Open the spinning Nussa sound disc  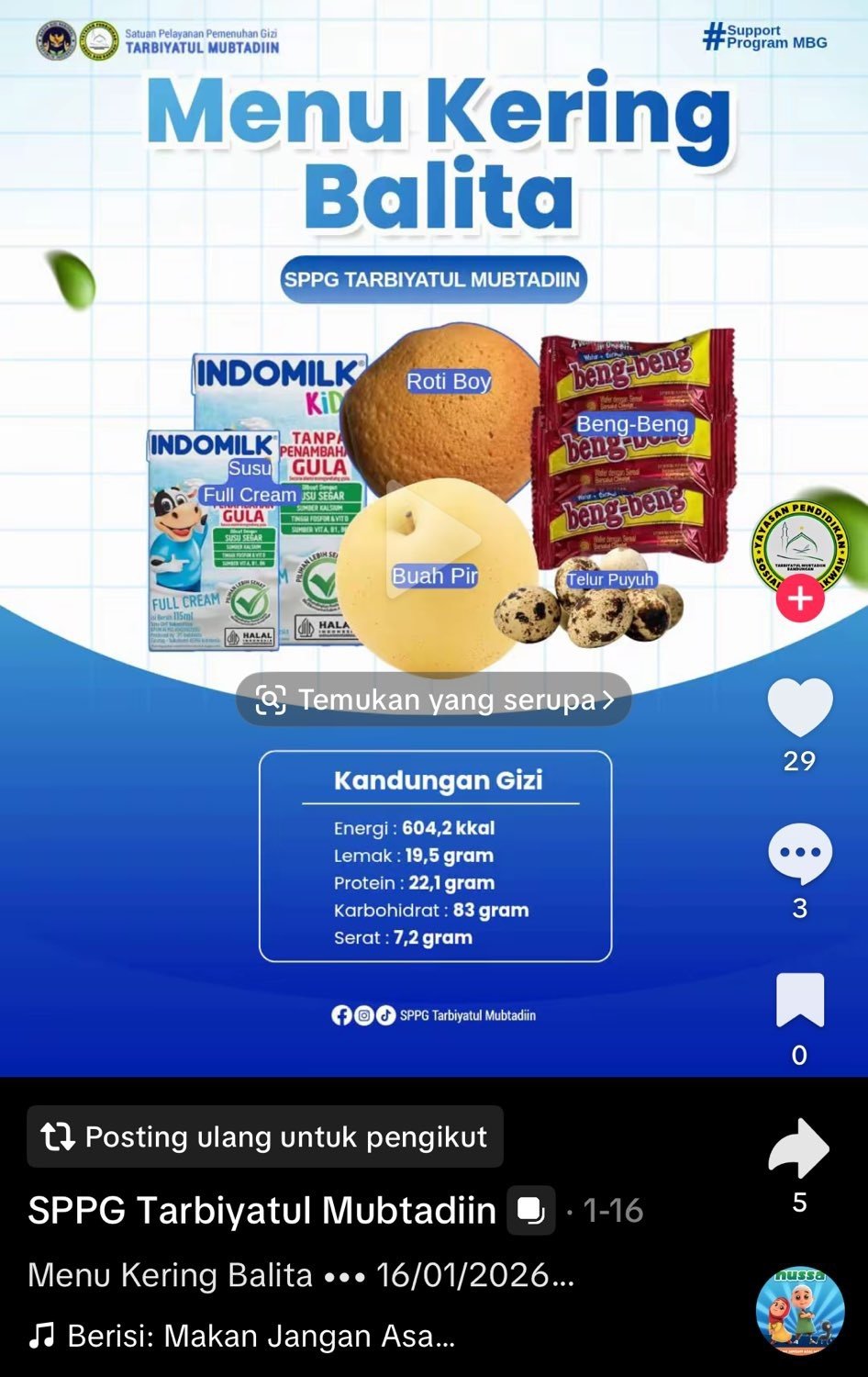click(800, 1311)
